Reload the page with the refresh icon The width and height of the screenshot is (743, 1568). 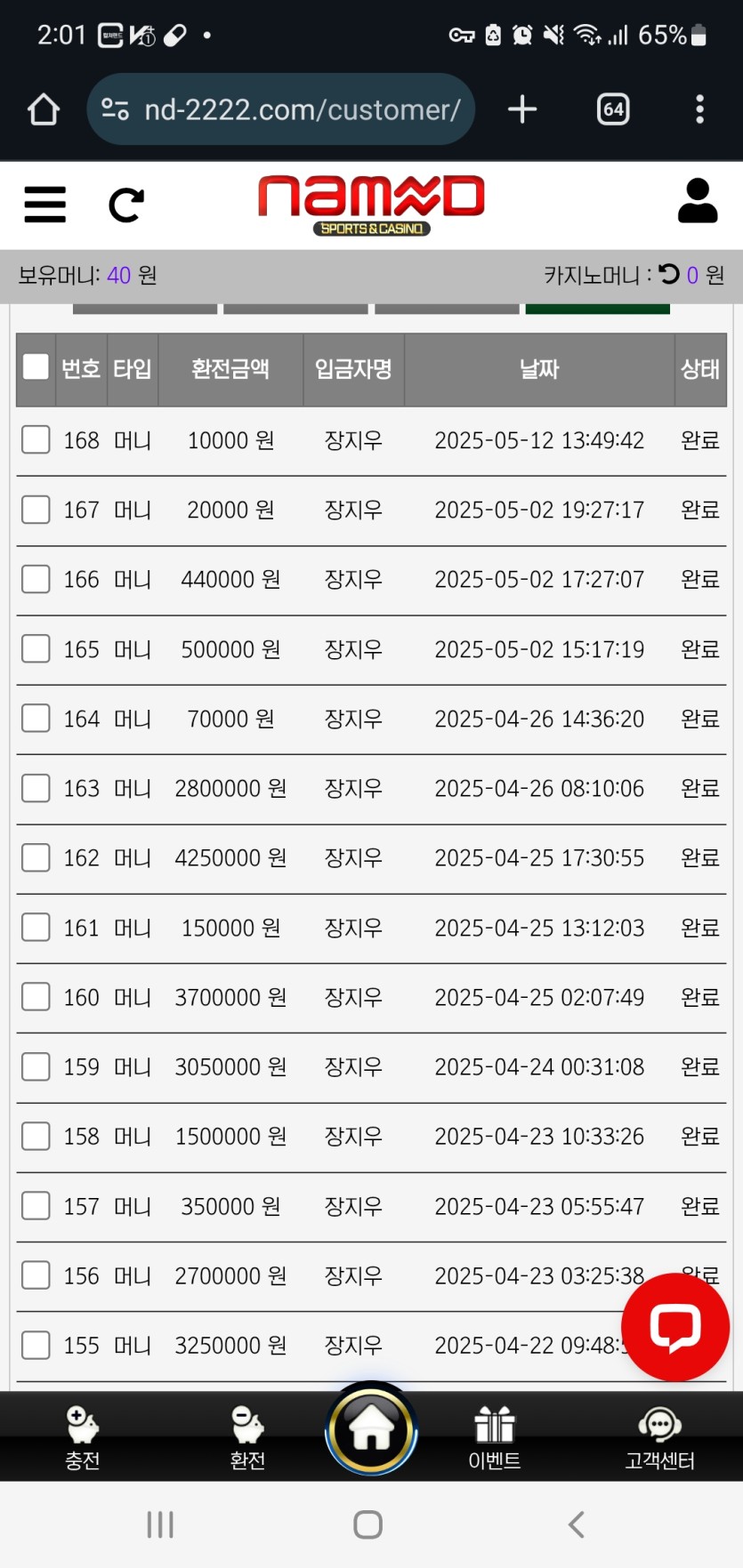pos(125,205)
